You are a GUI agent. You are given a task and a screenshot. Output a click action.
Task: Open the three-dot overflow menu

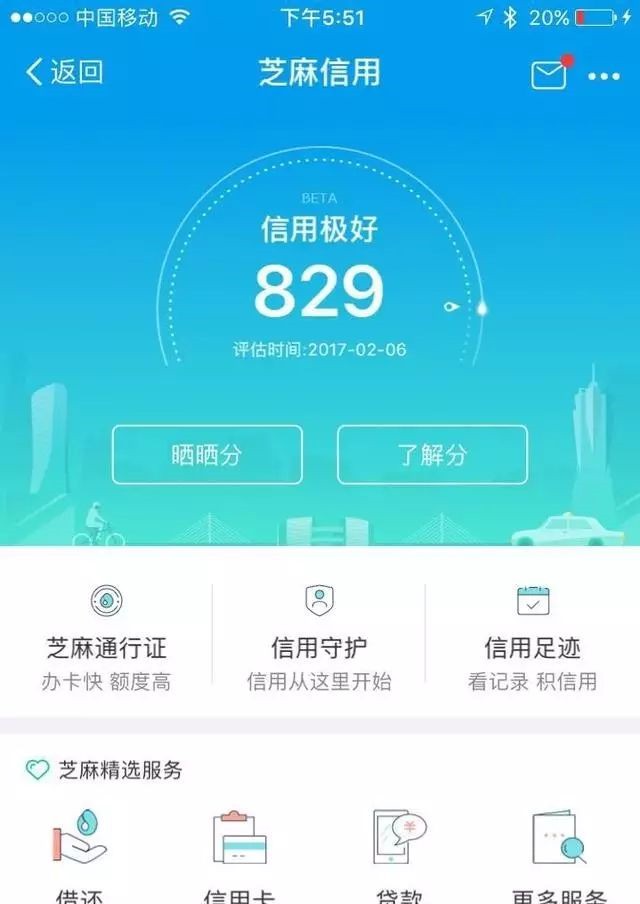[604, 76]
